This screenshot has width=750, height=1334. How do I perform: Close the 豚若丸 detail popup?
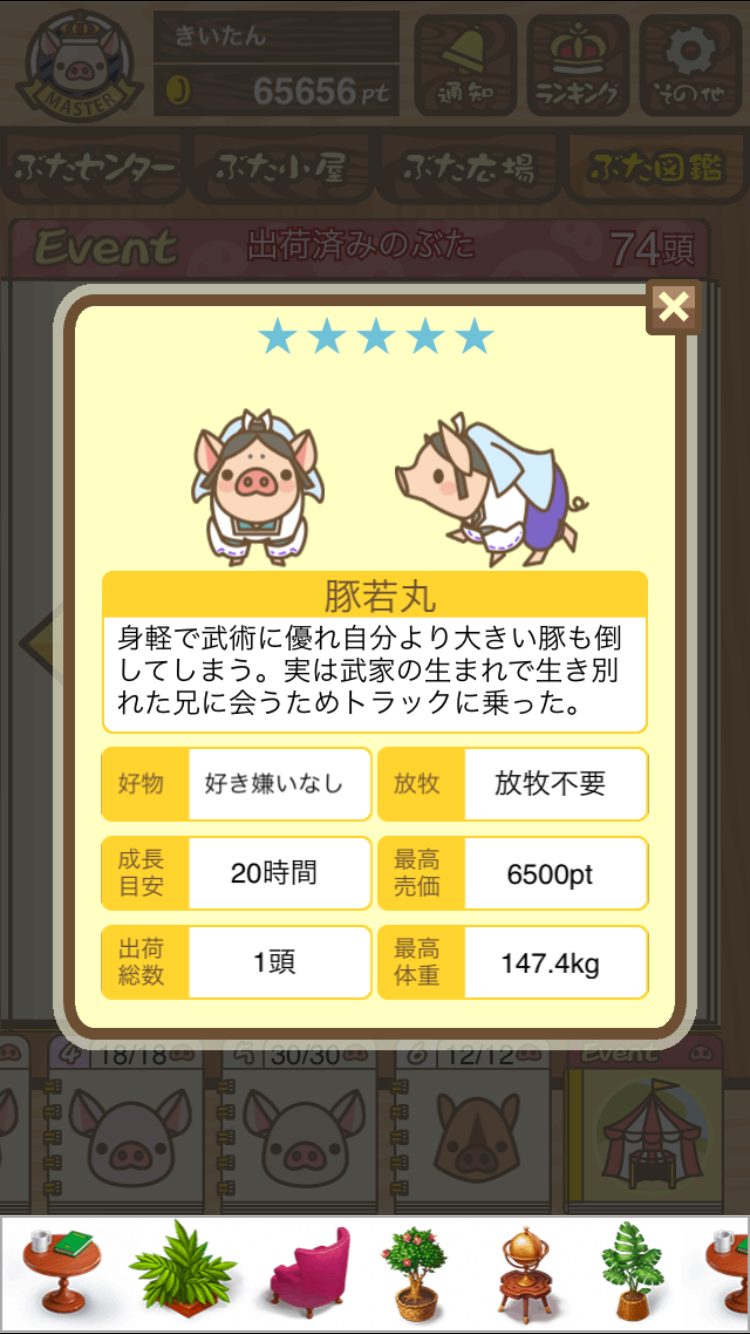673,307
